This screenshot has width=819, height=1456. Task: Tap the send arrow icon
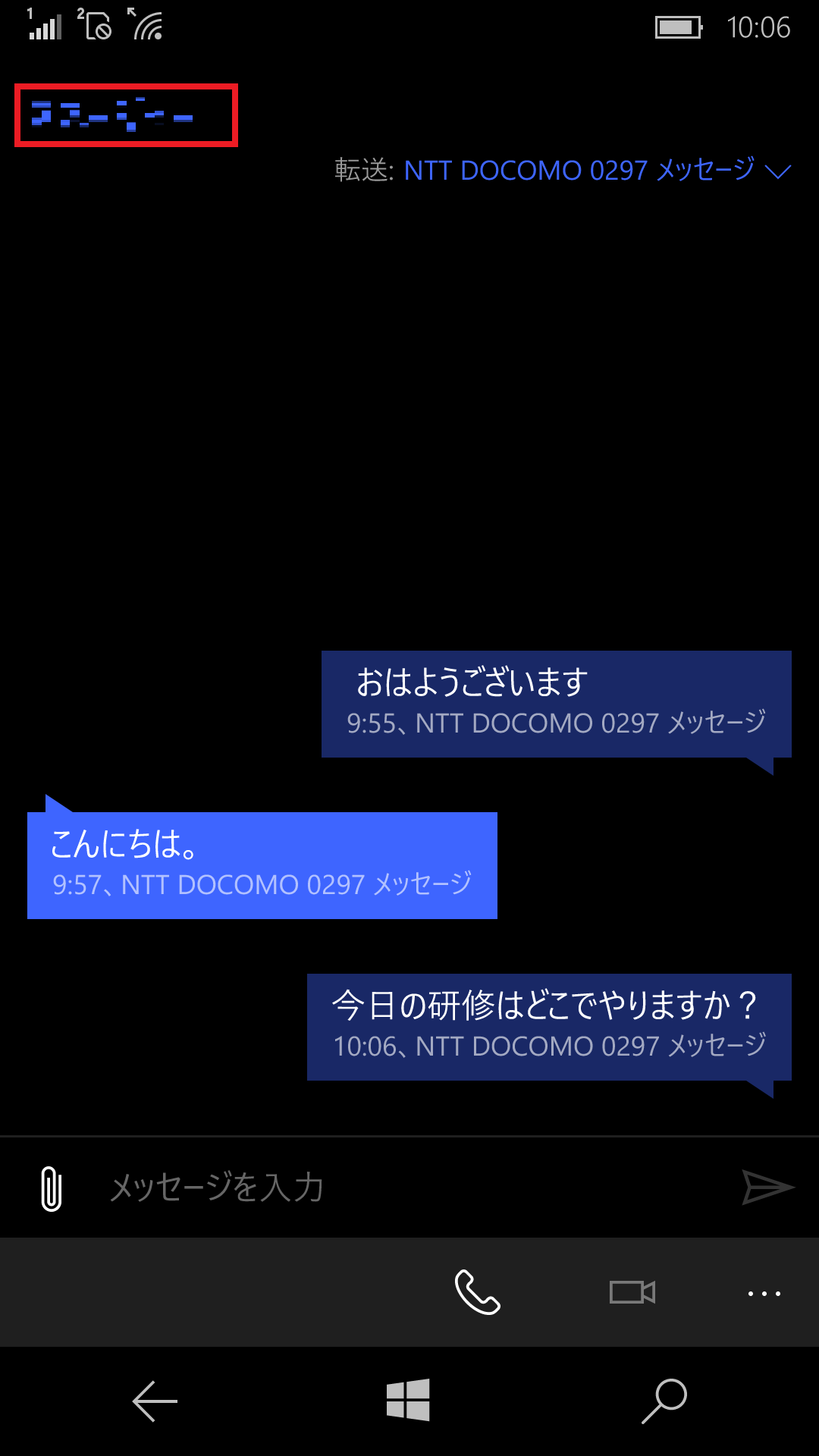(767, 1188)
